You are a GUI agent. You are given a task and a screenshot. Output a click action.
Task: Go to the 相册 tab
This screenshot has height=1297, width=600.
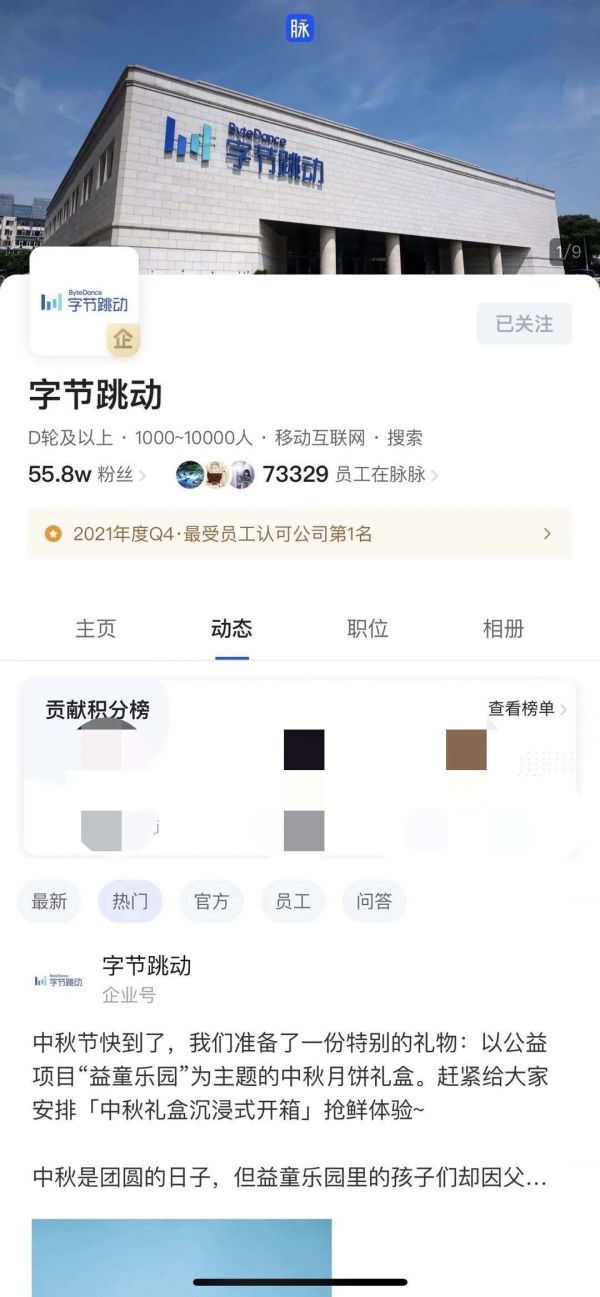click(x=503, y=628)
